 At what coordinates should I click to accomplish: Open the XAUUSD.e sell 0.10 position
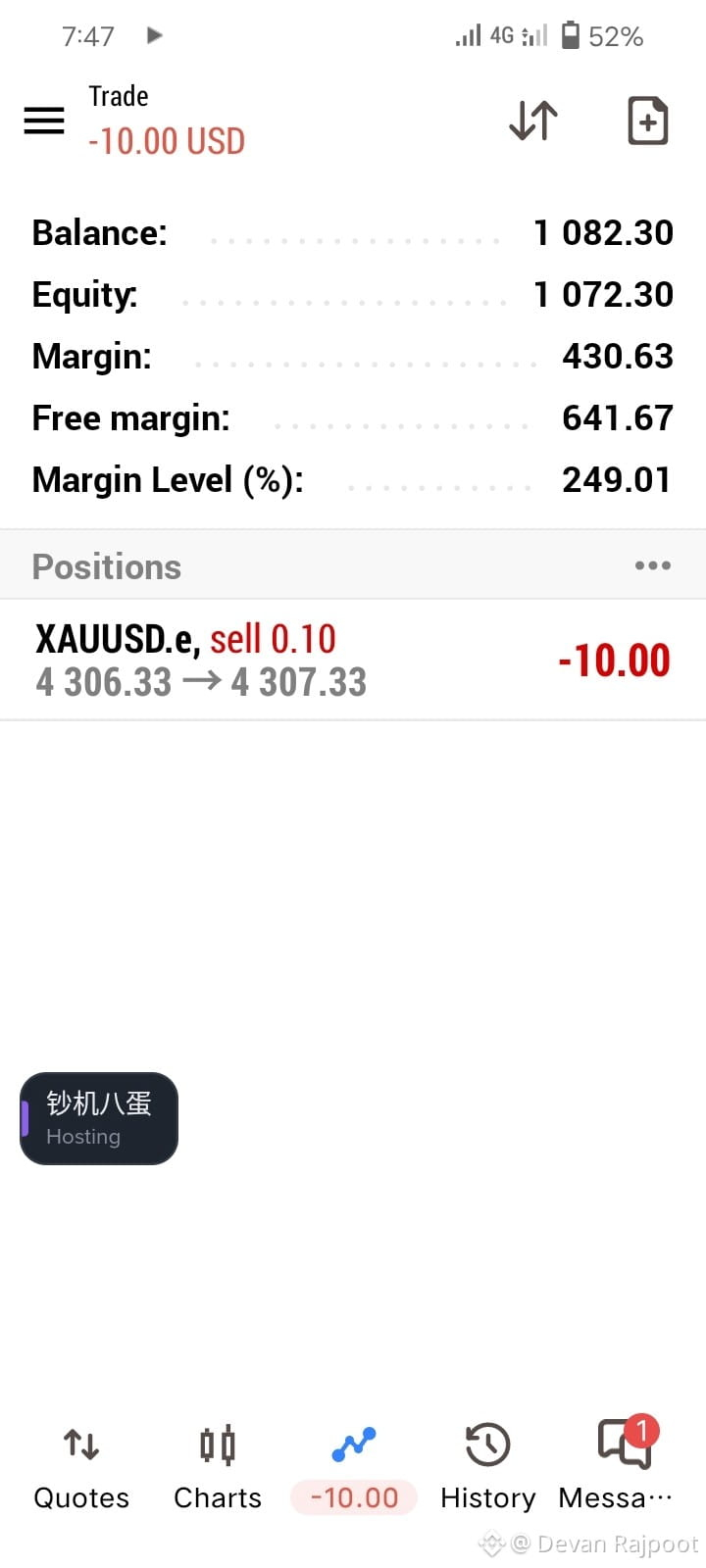(353, 660)
